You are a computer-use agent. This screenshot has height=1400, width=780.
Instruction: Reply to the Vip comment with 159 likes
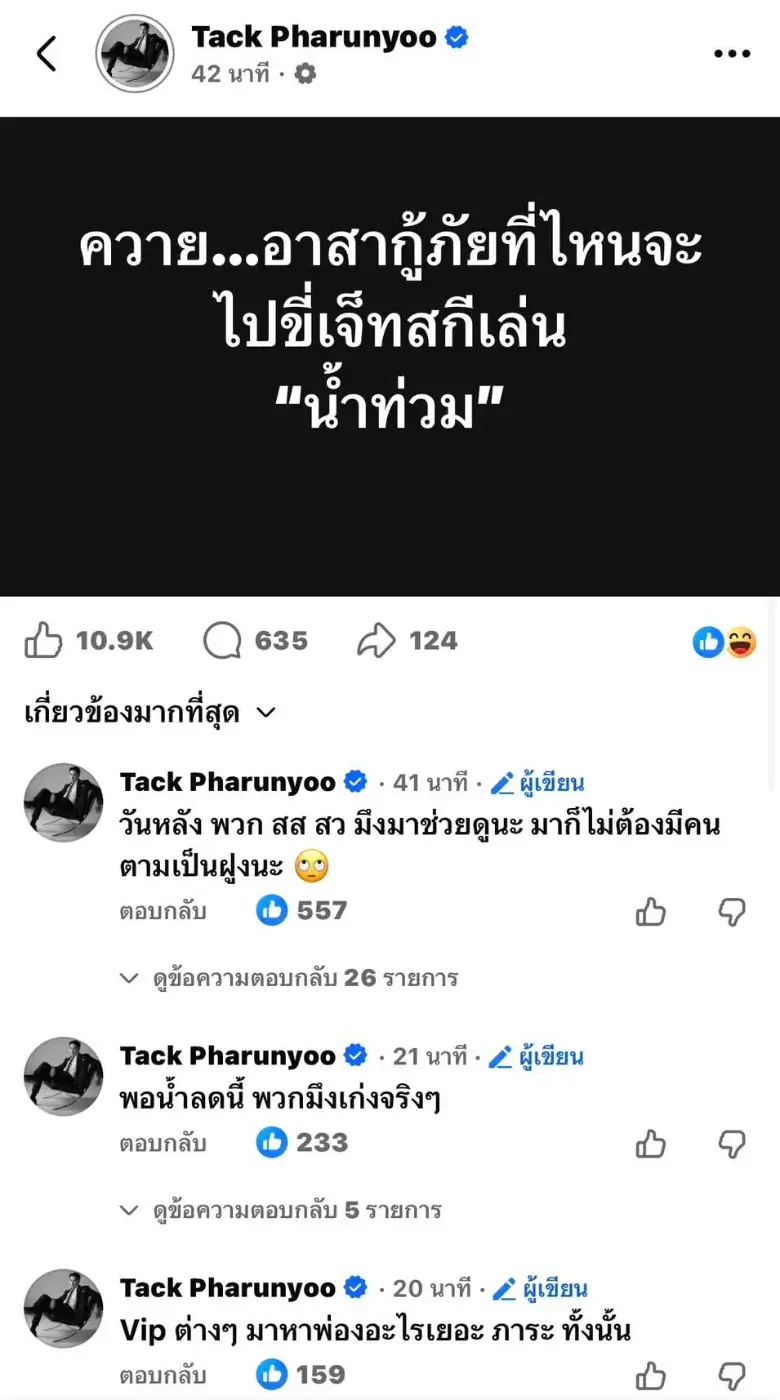pos(163,1375)
